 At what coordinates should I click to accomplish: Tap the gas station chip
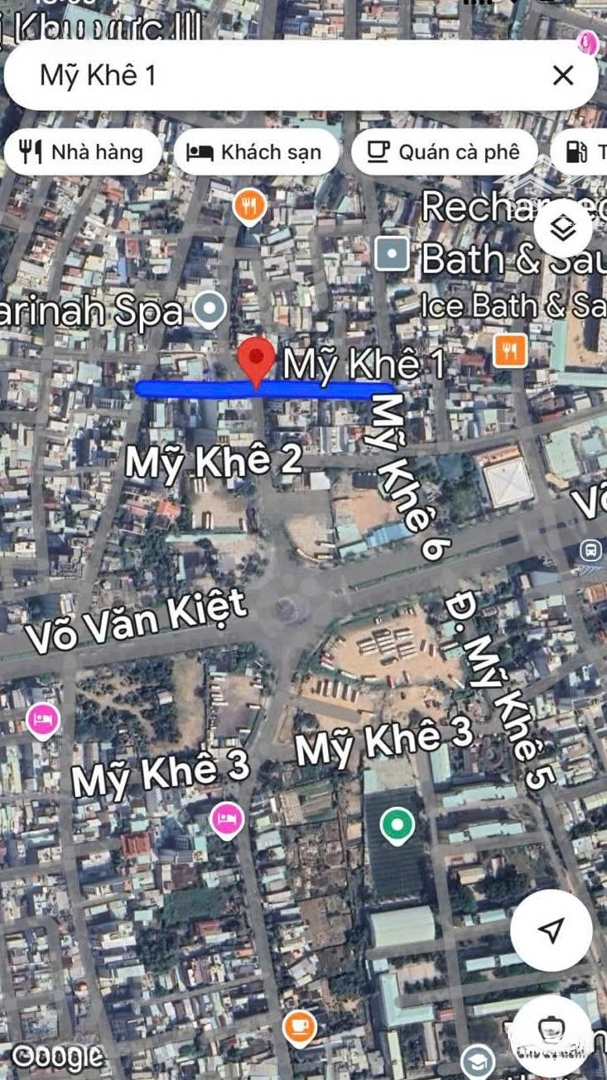click(x=579, y=152)
